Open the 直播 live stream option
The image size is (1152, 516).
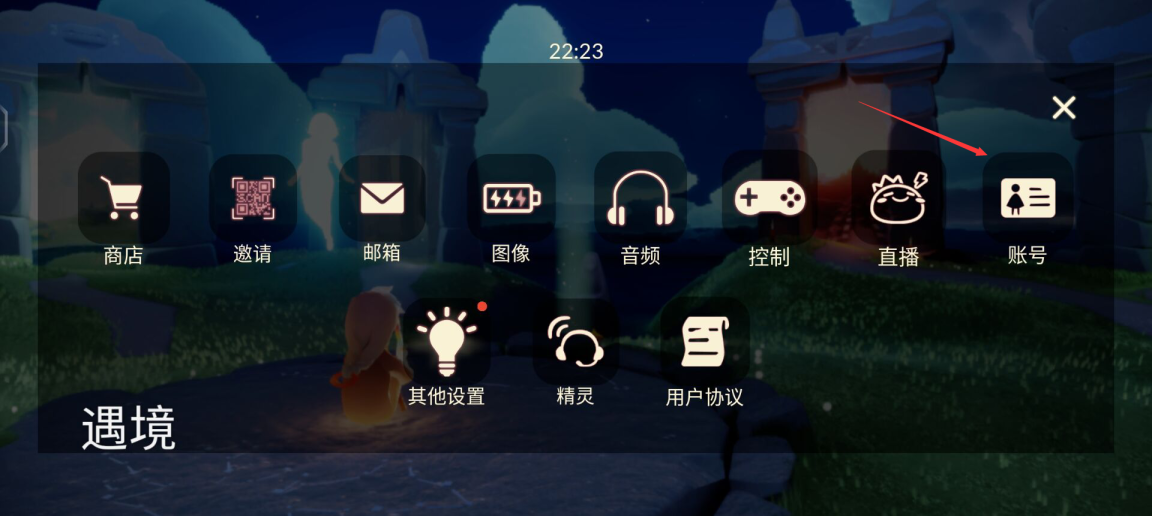898,197
